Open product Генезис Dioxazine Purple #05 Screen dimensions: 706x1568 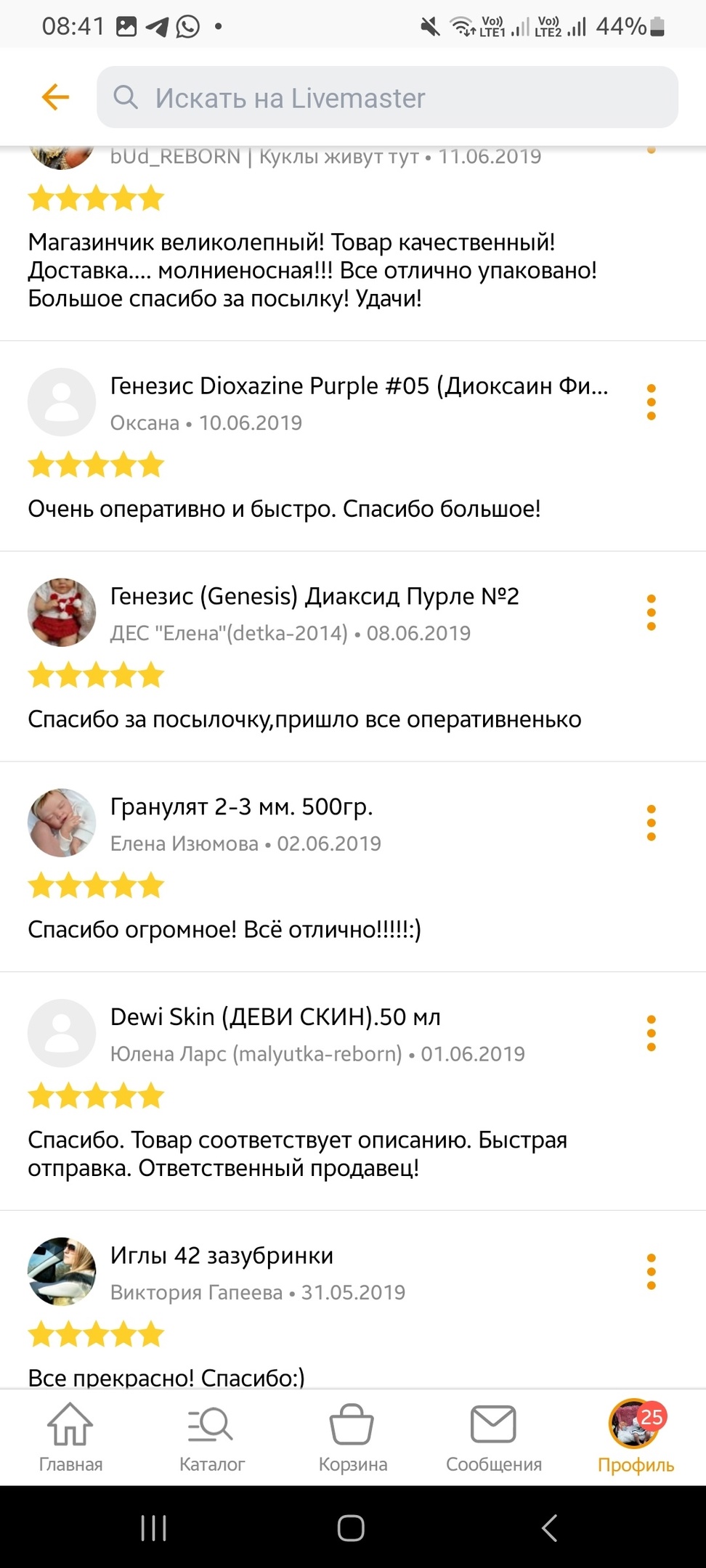[x=359, y=386]
